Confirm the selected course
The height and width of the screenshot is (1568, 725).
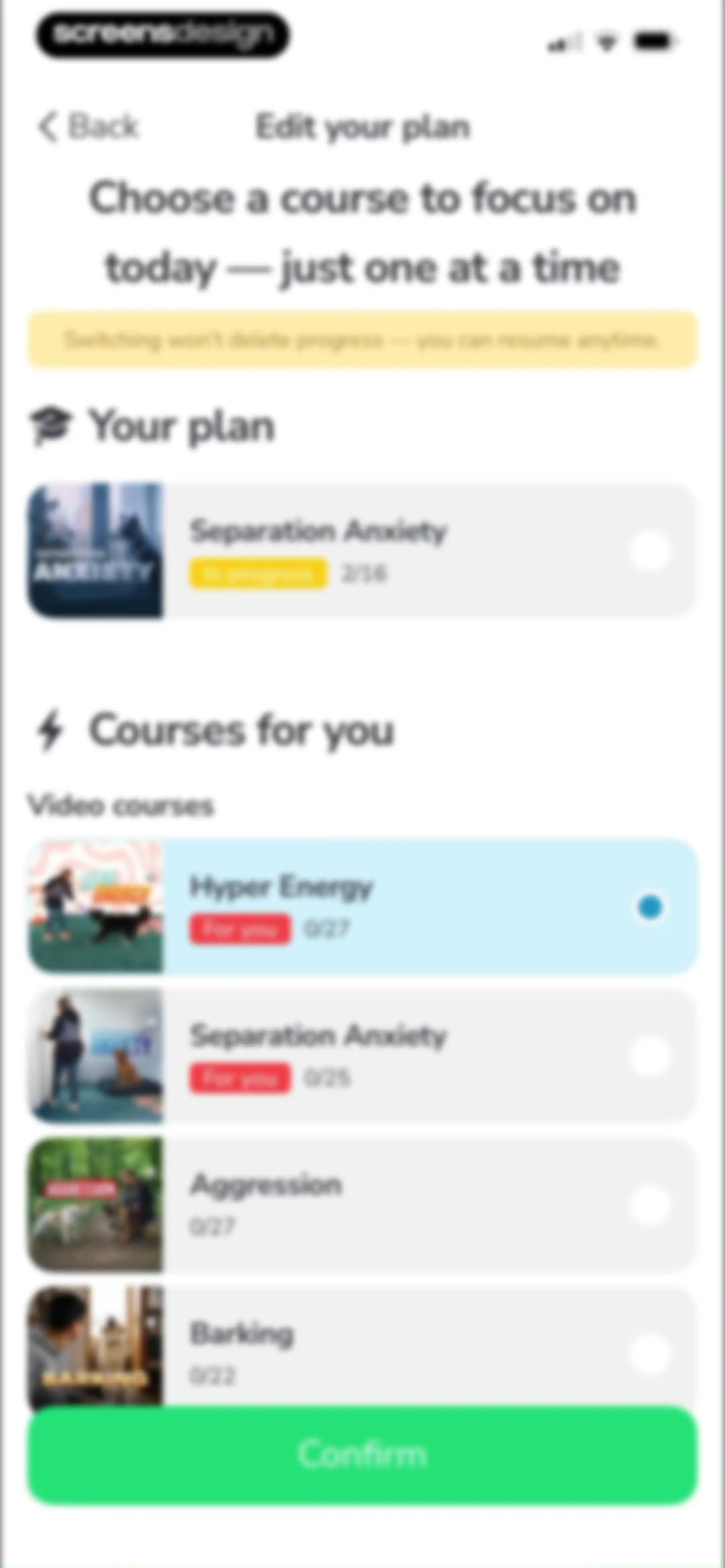click(362, 1455)
